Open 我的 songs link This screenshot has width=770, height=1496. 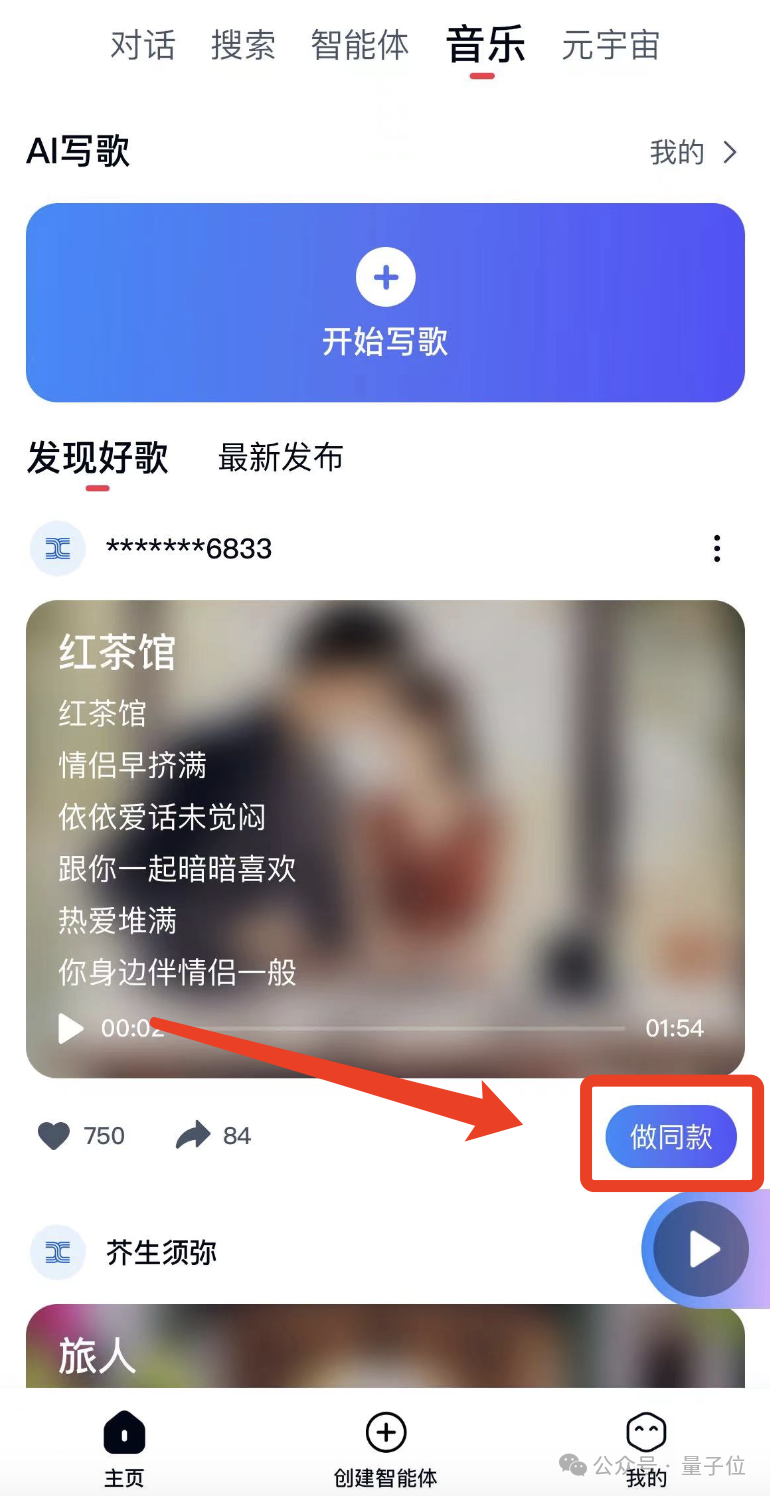point(693,153)
